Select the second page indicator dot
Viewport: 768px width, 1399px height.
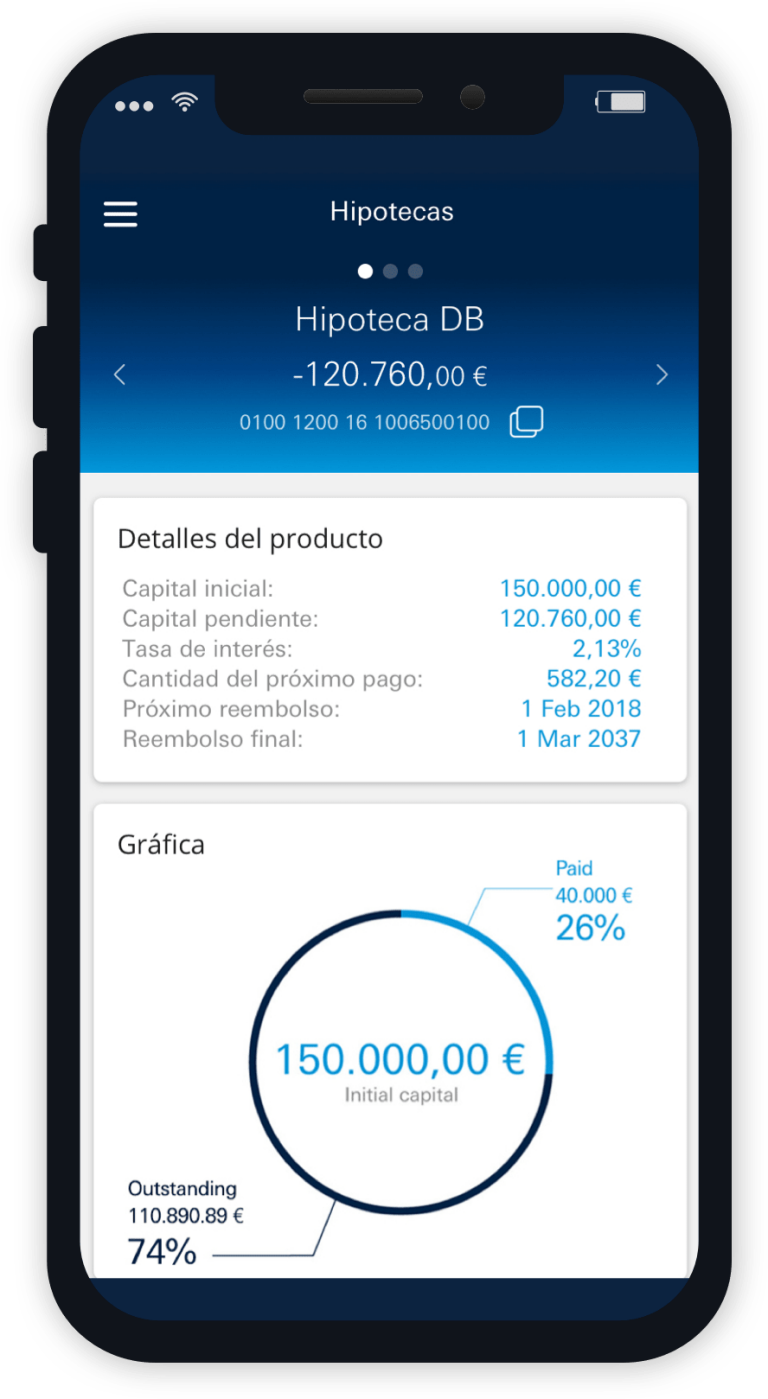(x=391, y=271)
